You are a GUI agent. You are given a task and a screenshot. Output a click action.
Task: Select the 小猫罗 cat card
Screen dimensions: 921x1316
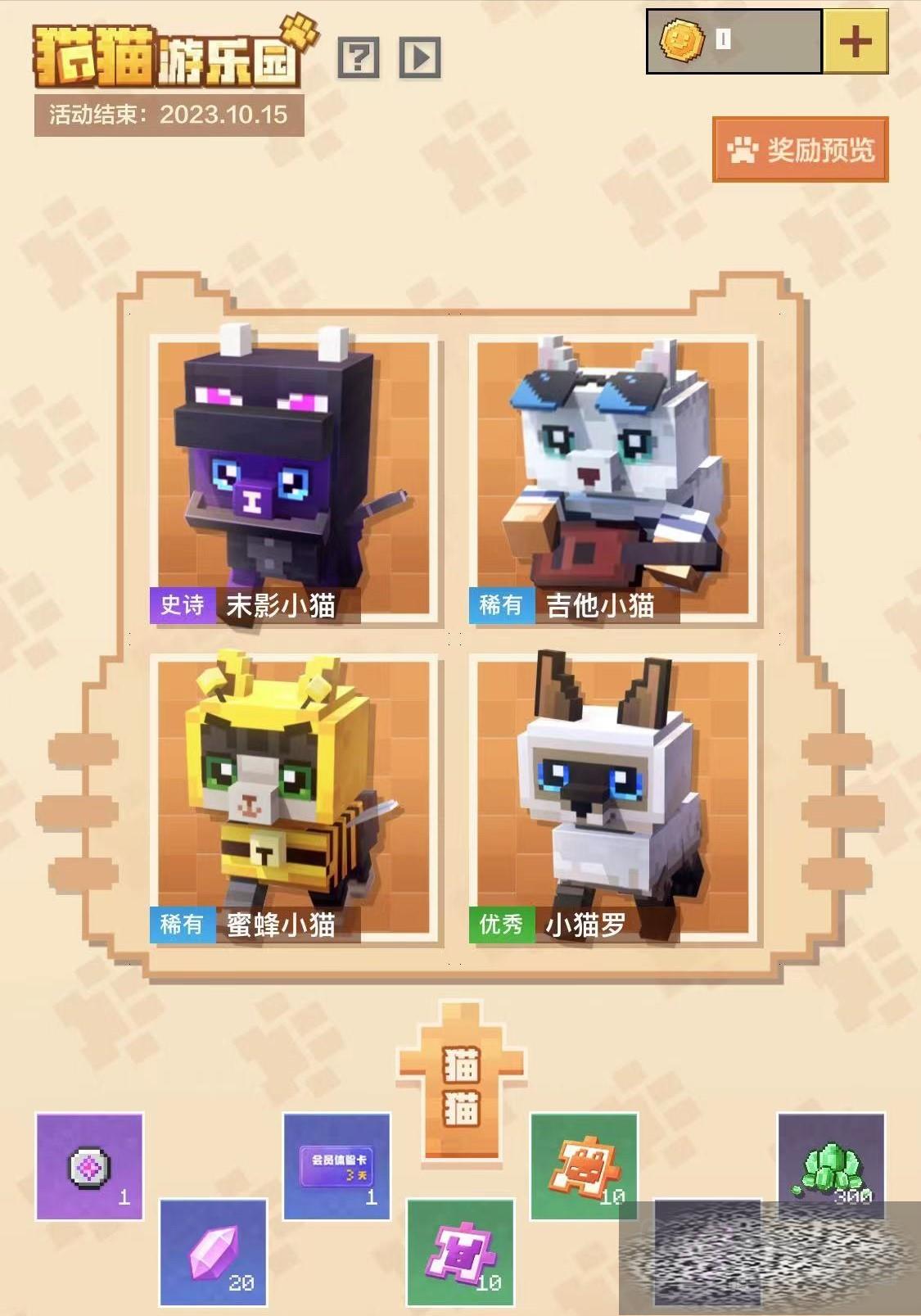tap(613, 798)
